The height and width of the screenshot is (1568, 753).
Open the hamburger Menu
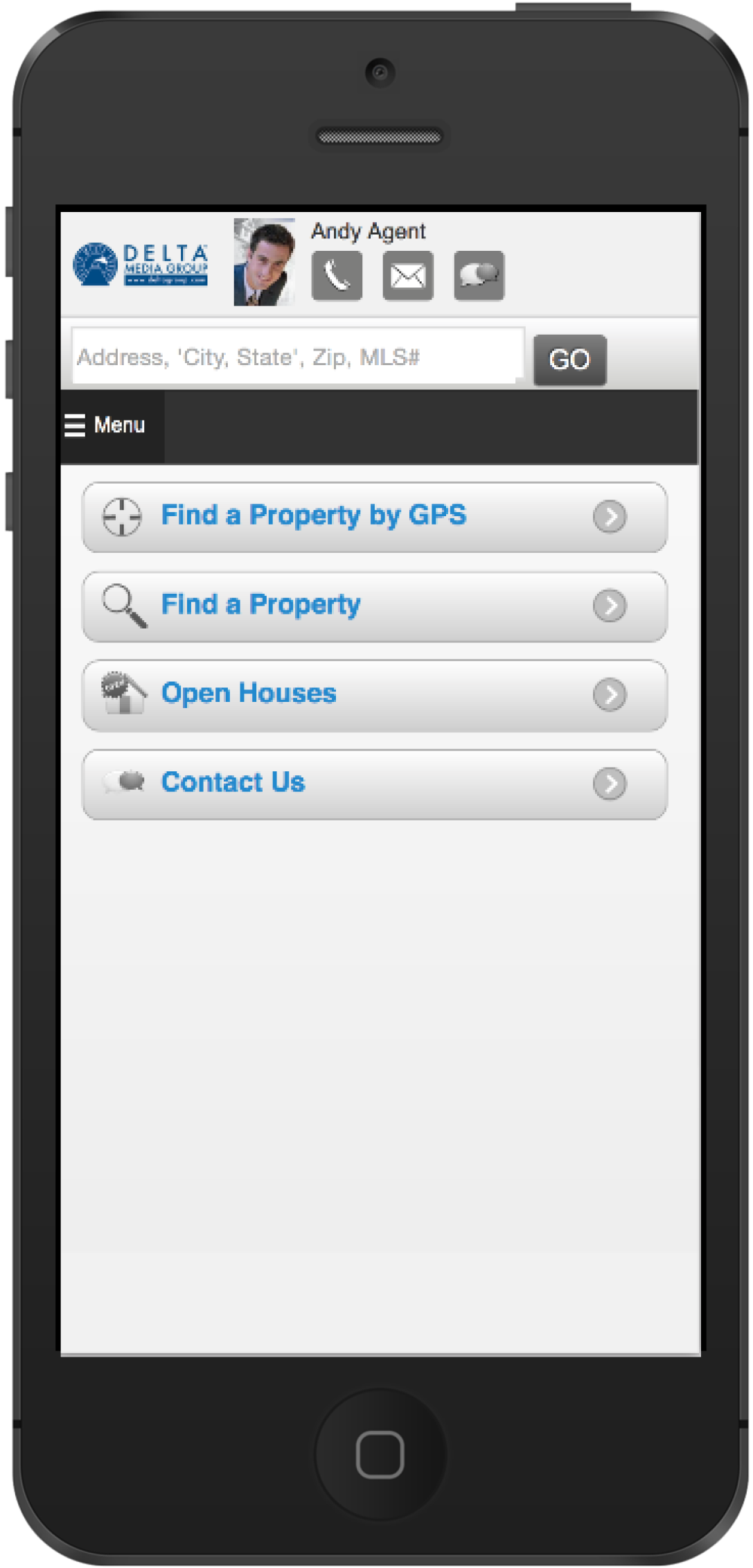(x=106, y=425)
